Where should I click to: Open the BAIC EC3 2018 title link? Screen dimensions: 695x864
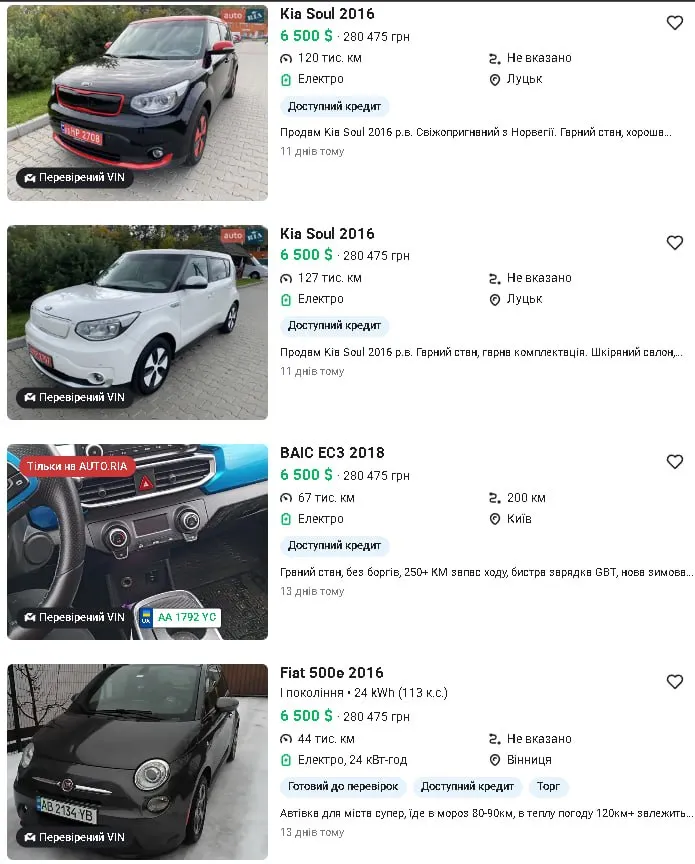point(332,453)
